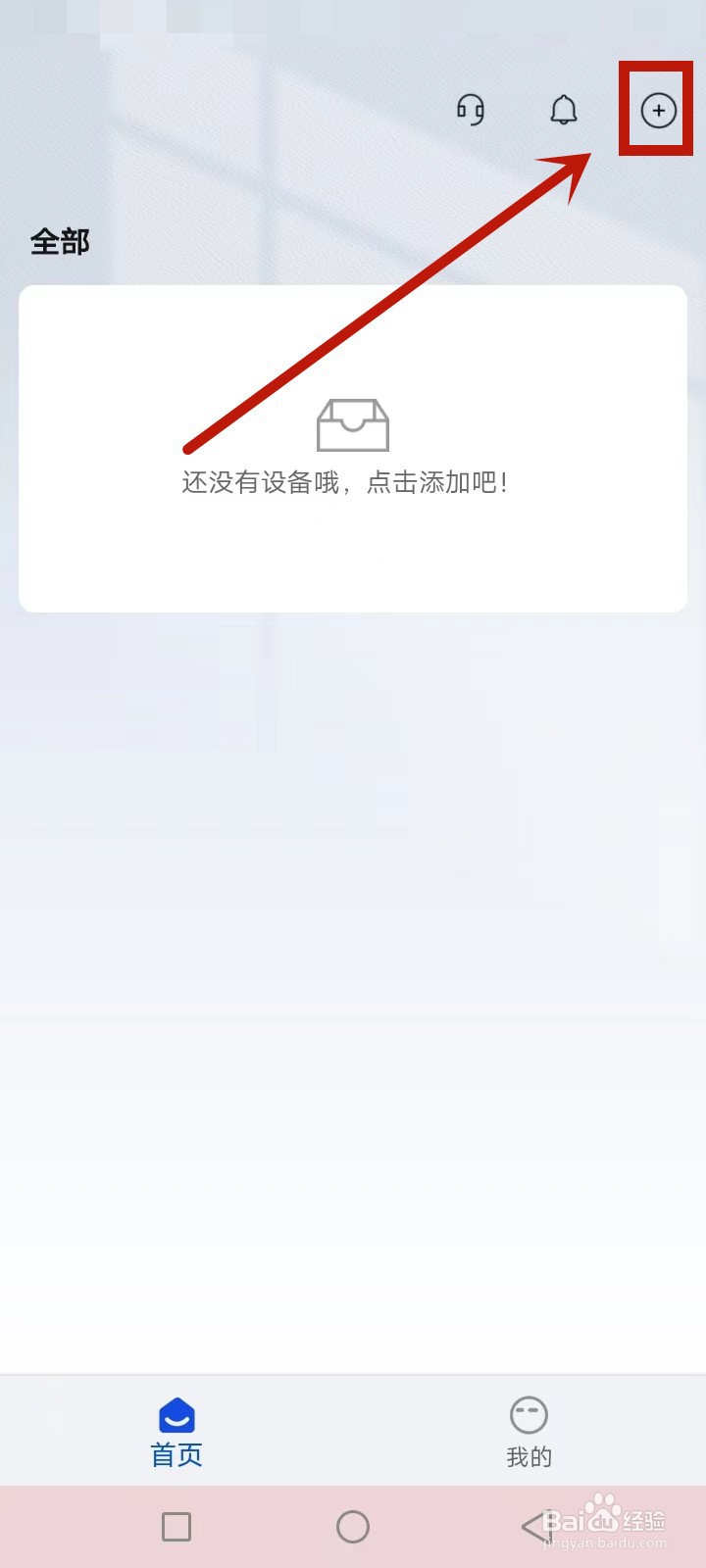Tap the add device plus icon
This screenshot has width=706, height=1568.
pos(657,111)
